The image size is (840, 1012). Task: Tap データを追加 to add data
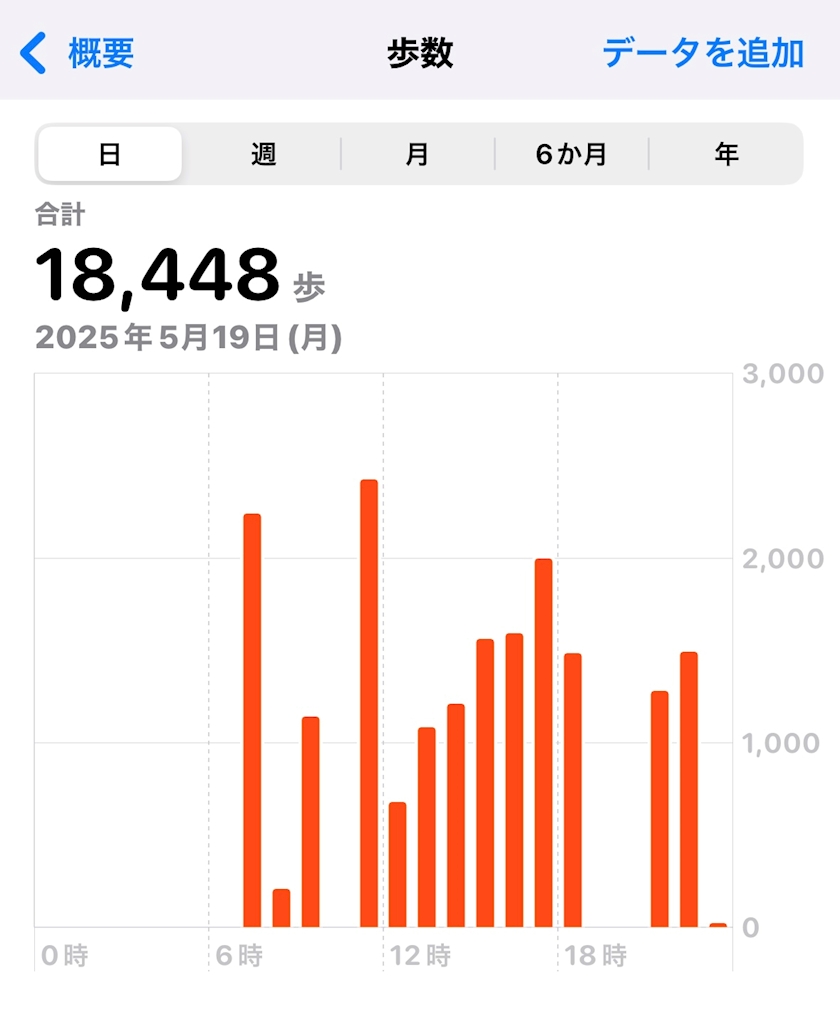[703, 53]
